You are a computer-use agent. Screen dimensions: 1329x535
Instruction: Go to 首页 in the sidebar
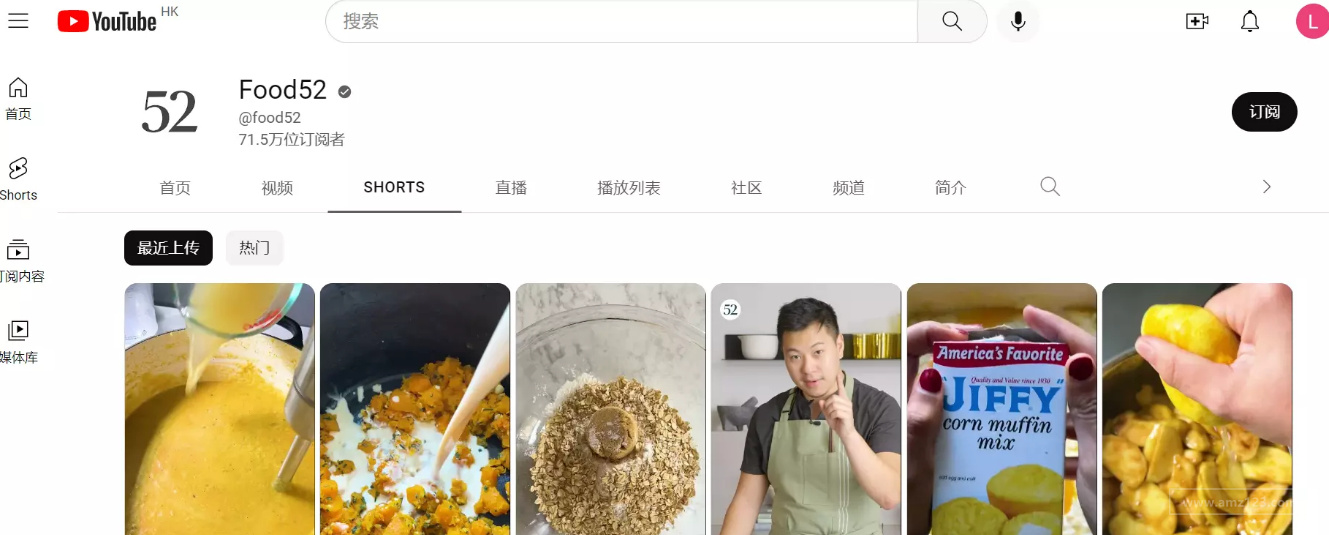pos(18,98)
